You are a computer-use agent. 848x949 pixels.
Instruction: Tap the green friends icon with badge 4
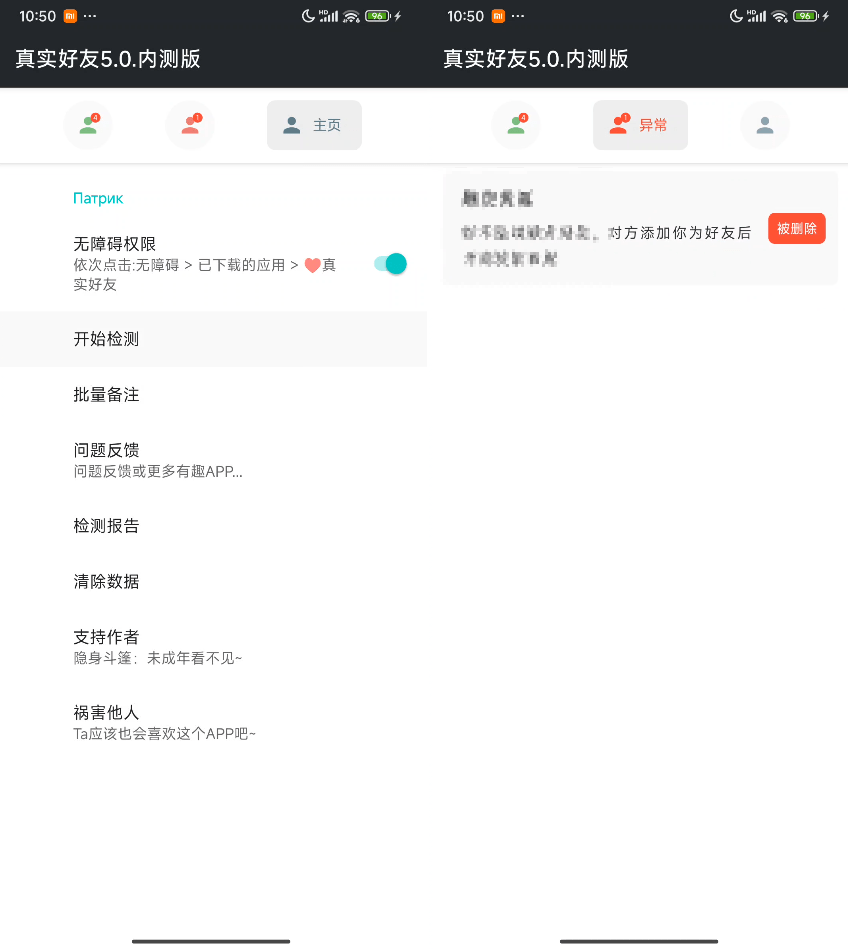click(88, 124)
